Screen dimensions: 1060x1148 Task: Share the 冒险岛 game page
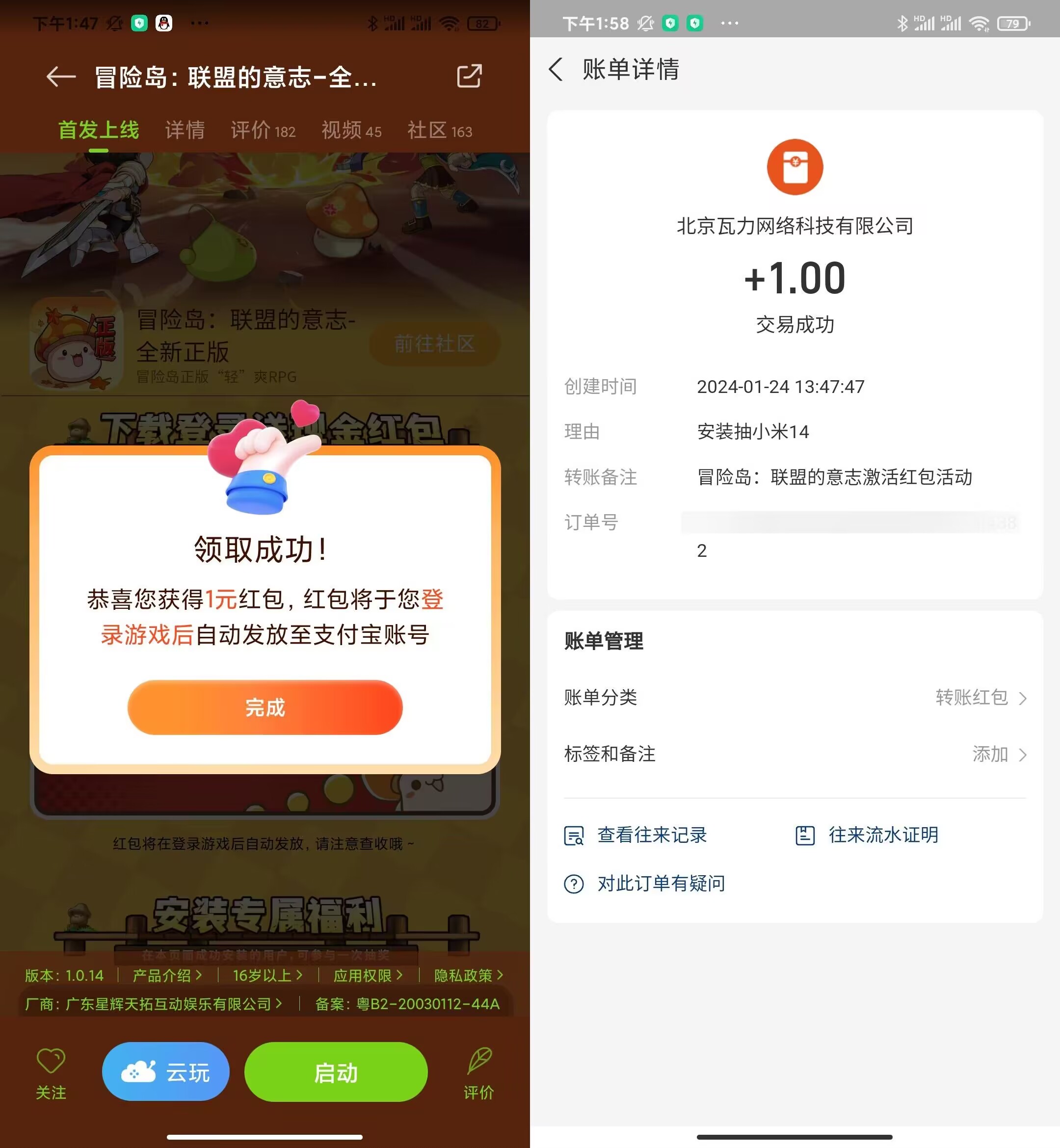(x=469, y=76)
